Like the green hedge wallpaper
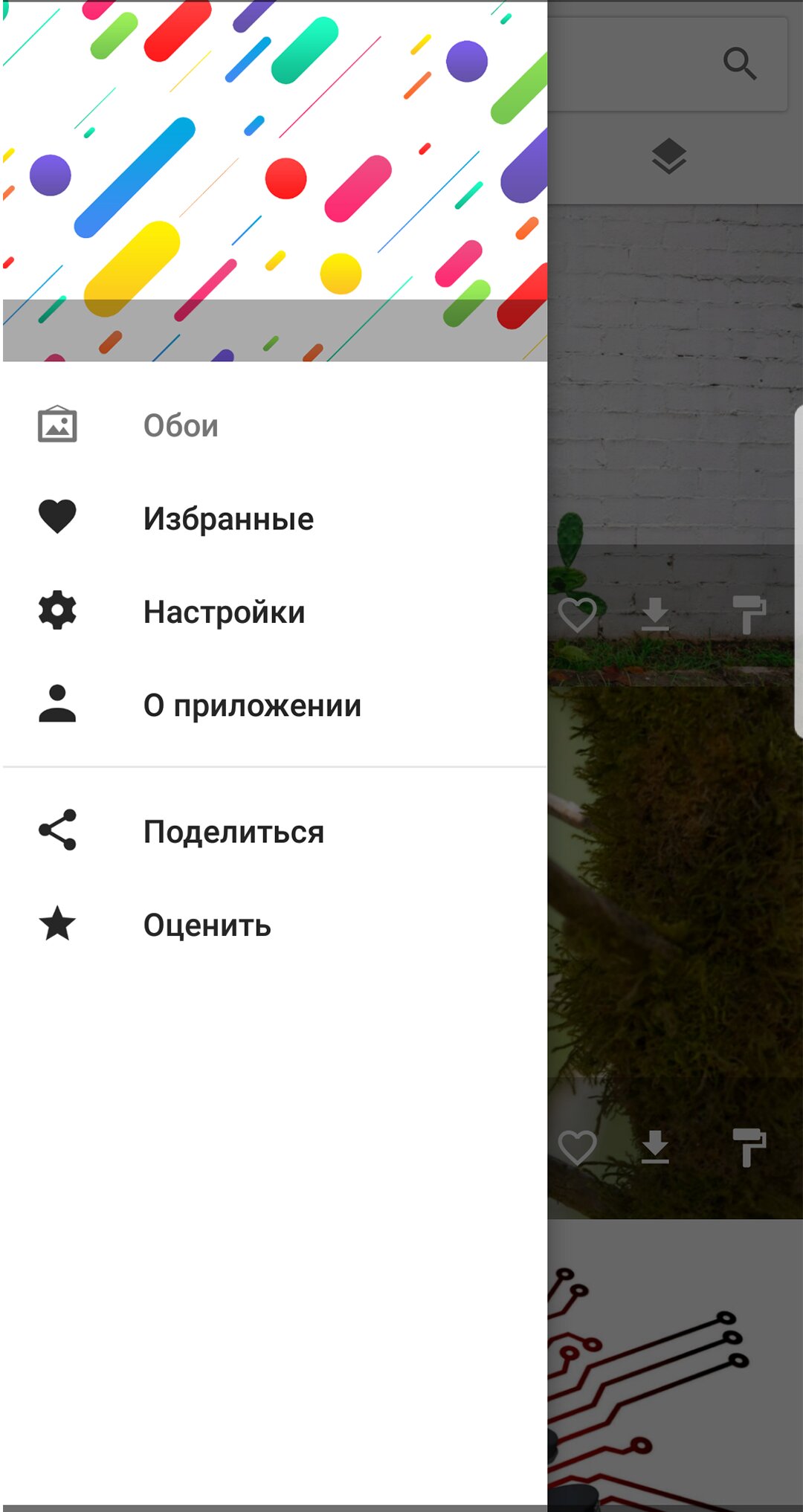The image size is (803, 1512). (578, 1148)
